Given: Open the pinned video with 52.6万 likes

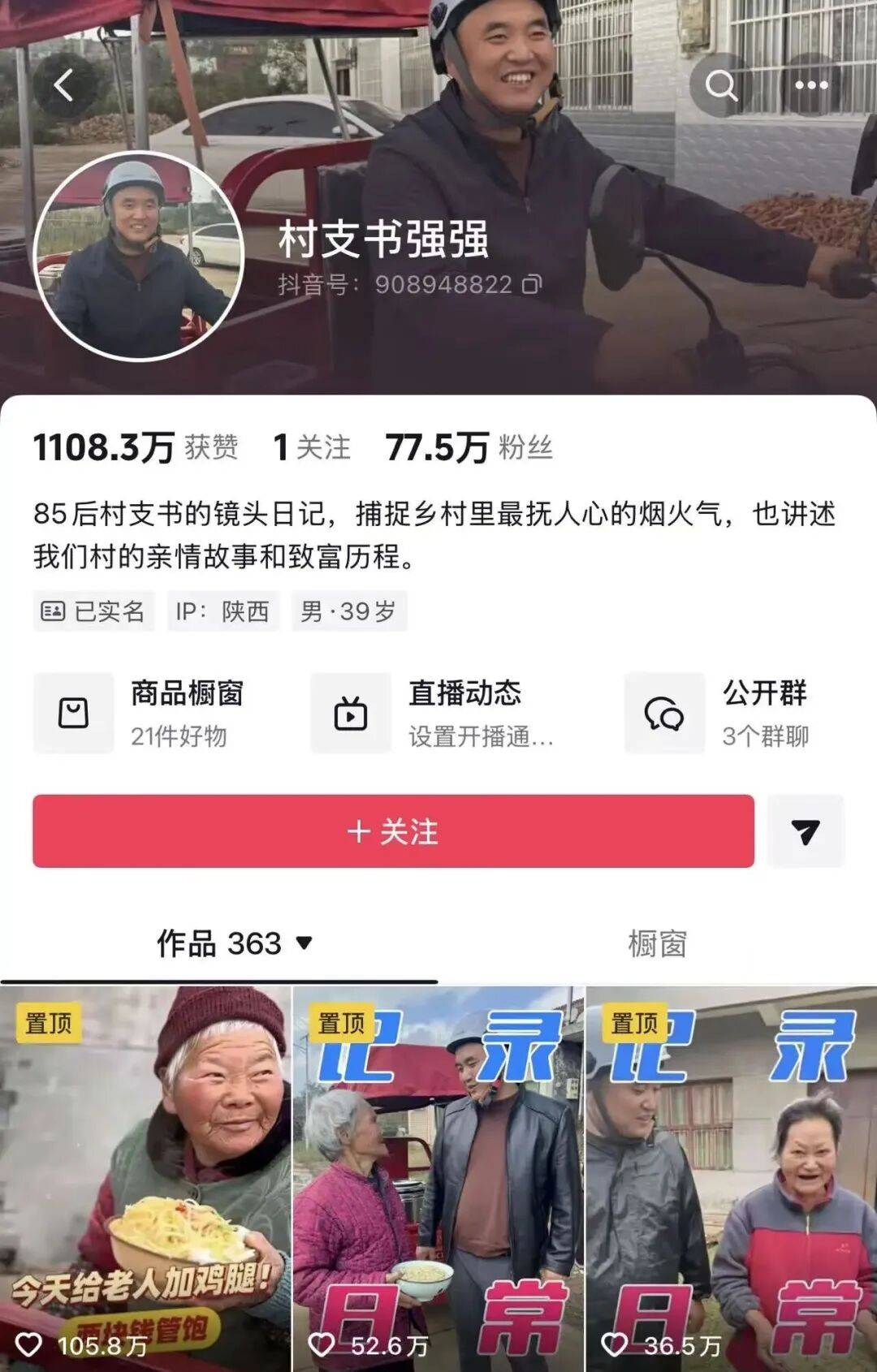Looking at the screenshot, I should click(x=438, y=1177).
